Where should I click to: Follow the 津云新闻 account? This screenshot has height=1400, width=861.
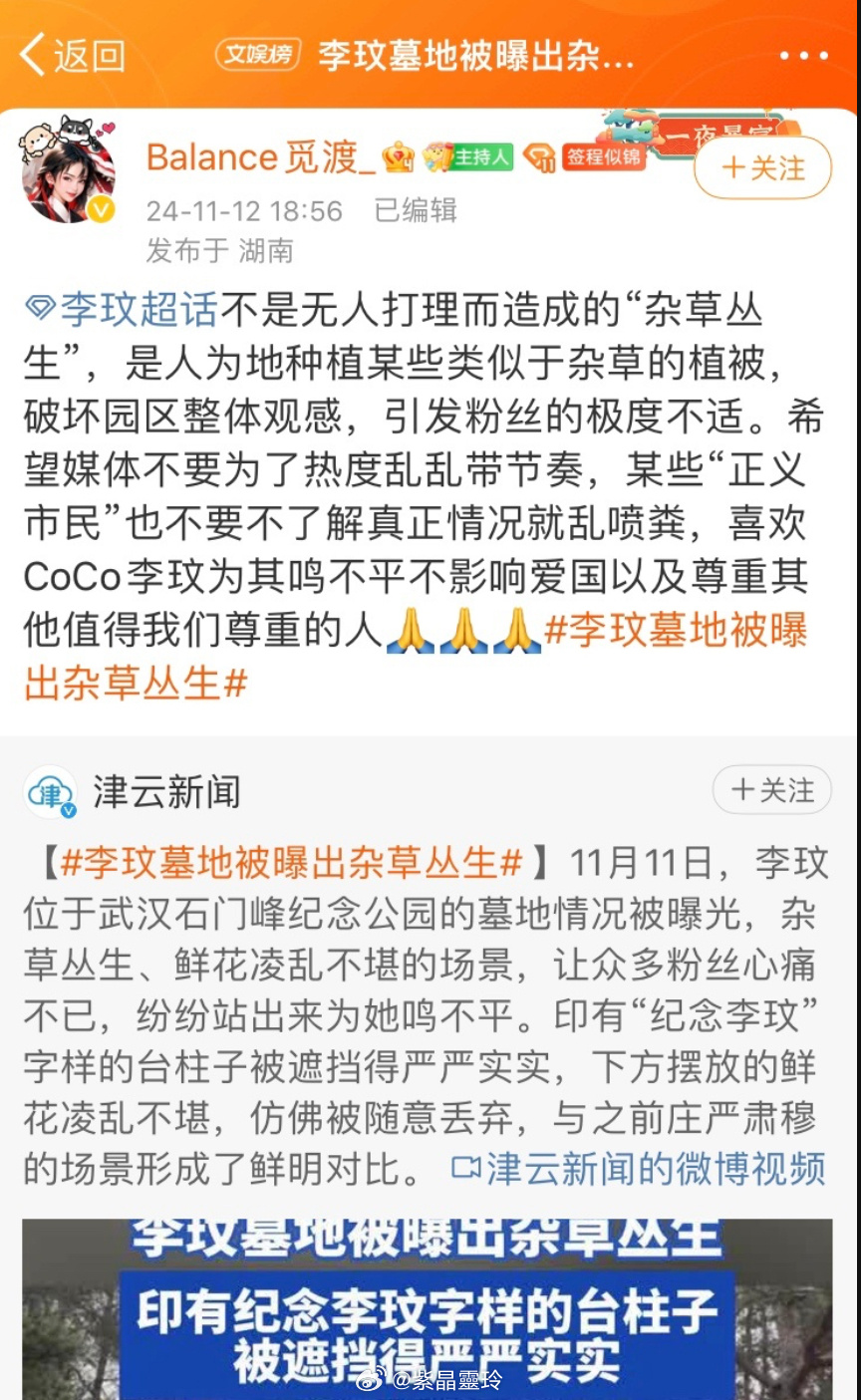click(x=771, y=791)
